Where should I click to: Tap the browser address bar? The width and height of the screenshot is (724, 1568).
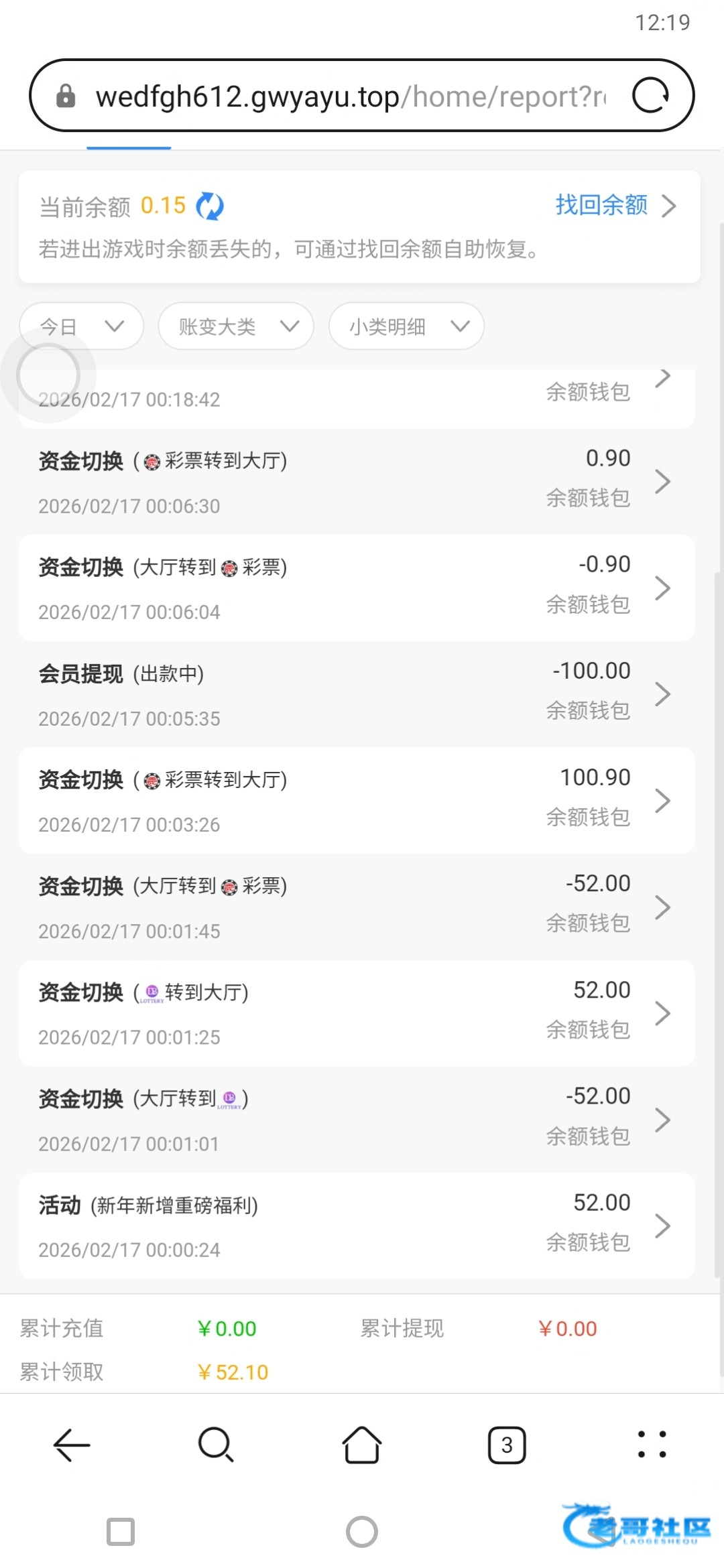[349, 96]
